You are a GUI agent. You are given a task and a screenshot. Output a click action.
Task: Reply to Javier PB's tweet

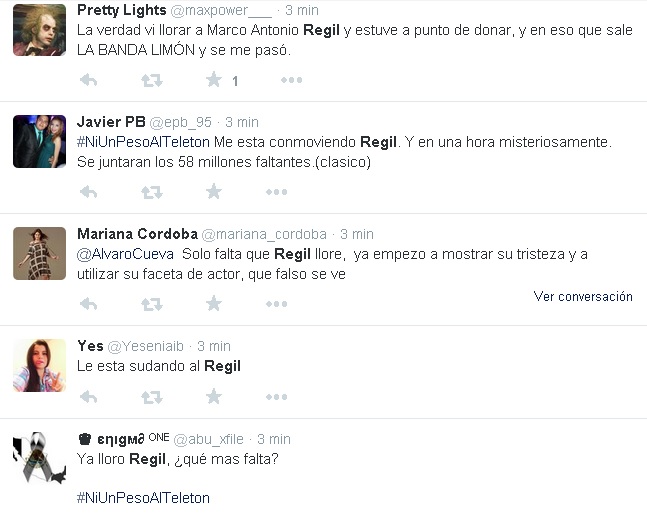(88, 192)
